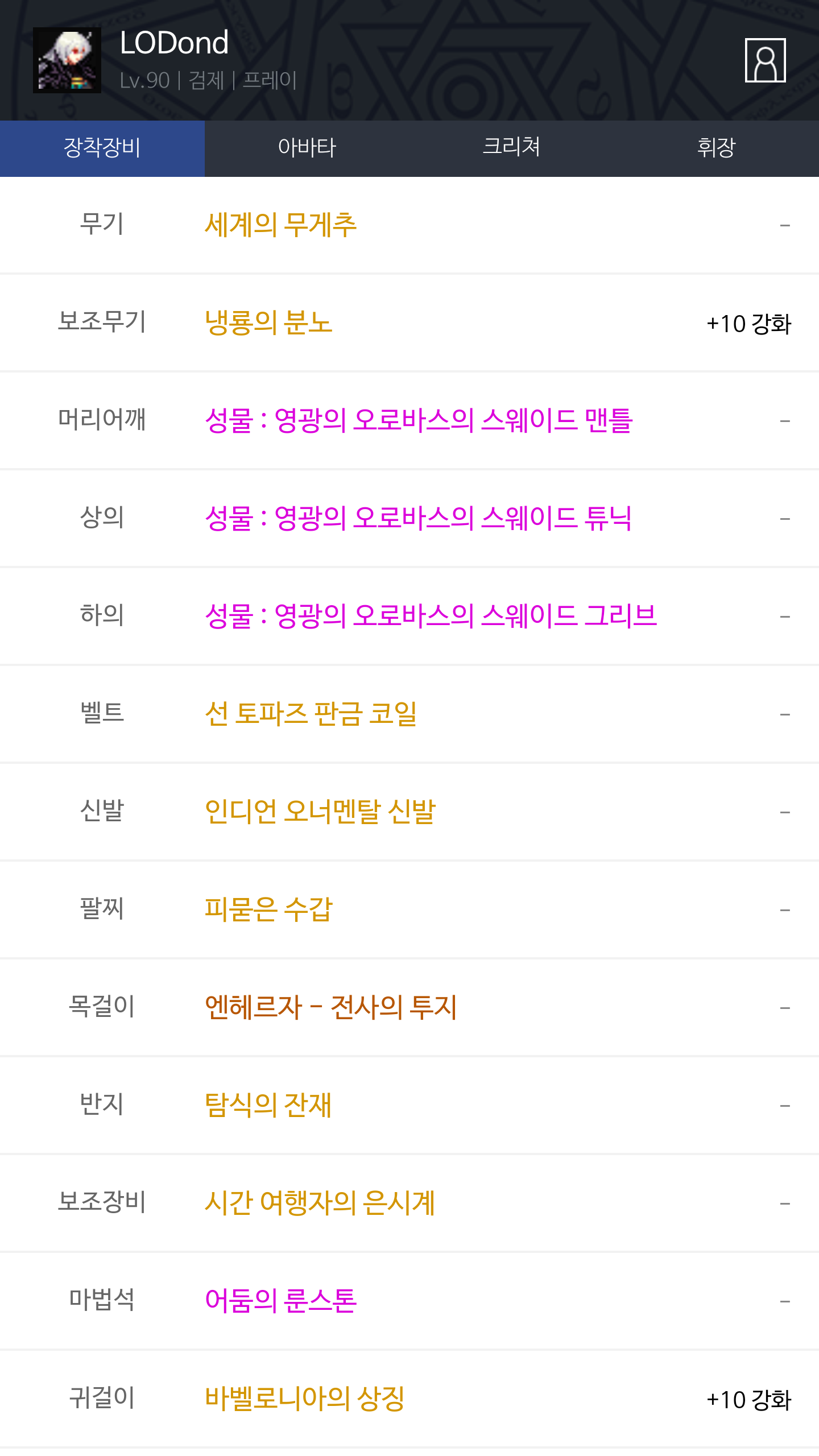View the 스웨이드 튜닉 top item
819x1456 pixels.
pos(419,519)
